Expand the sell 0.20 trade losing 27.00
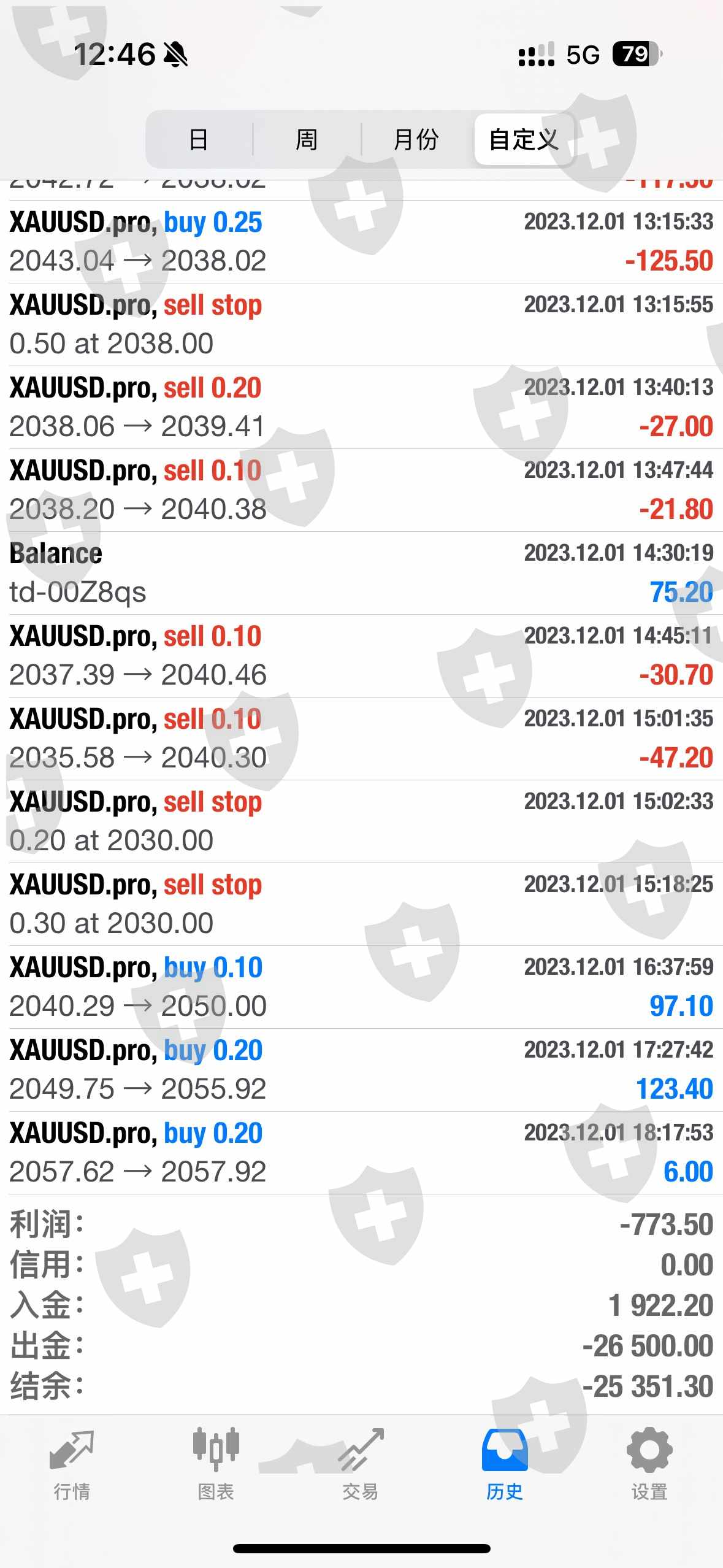This screenshot has width=723, height=1568. 361,407
